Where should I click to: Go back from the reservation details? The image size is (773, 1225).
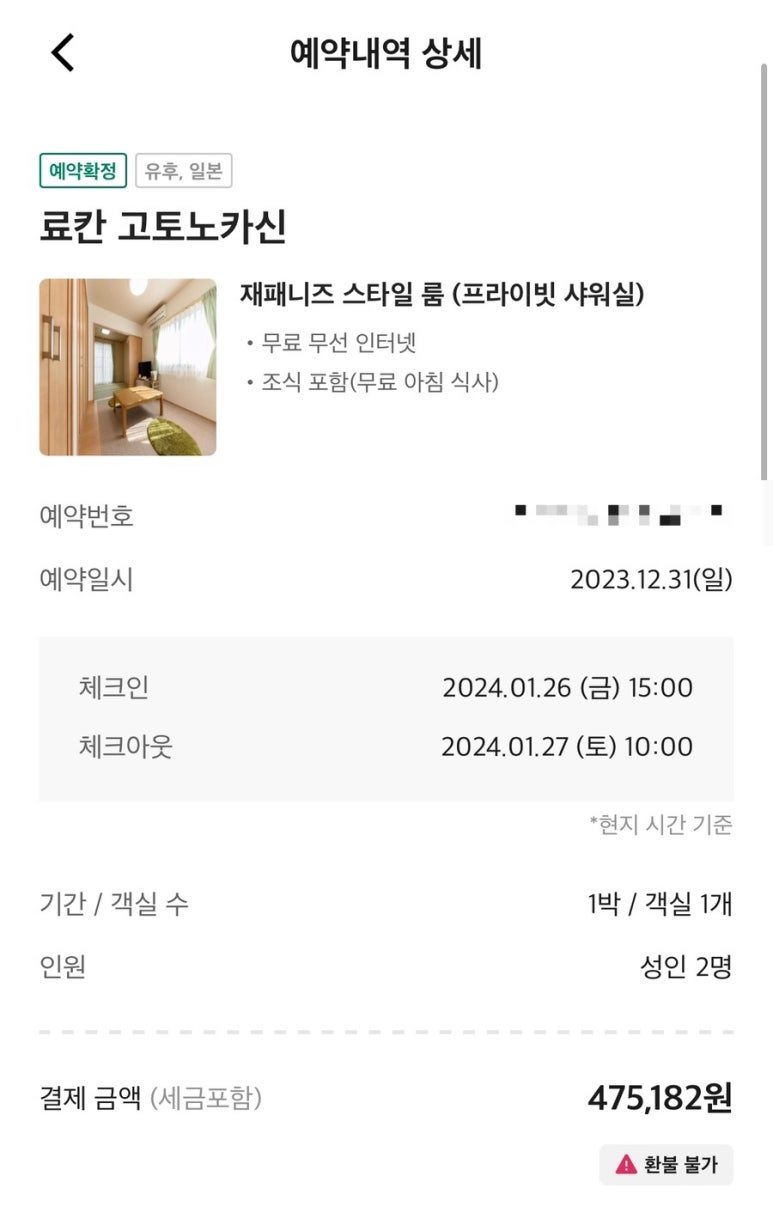[x=63, y=53]
